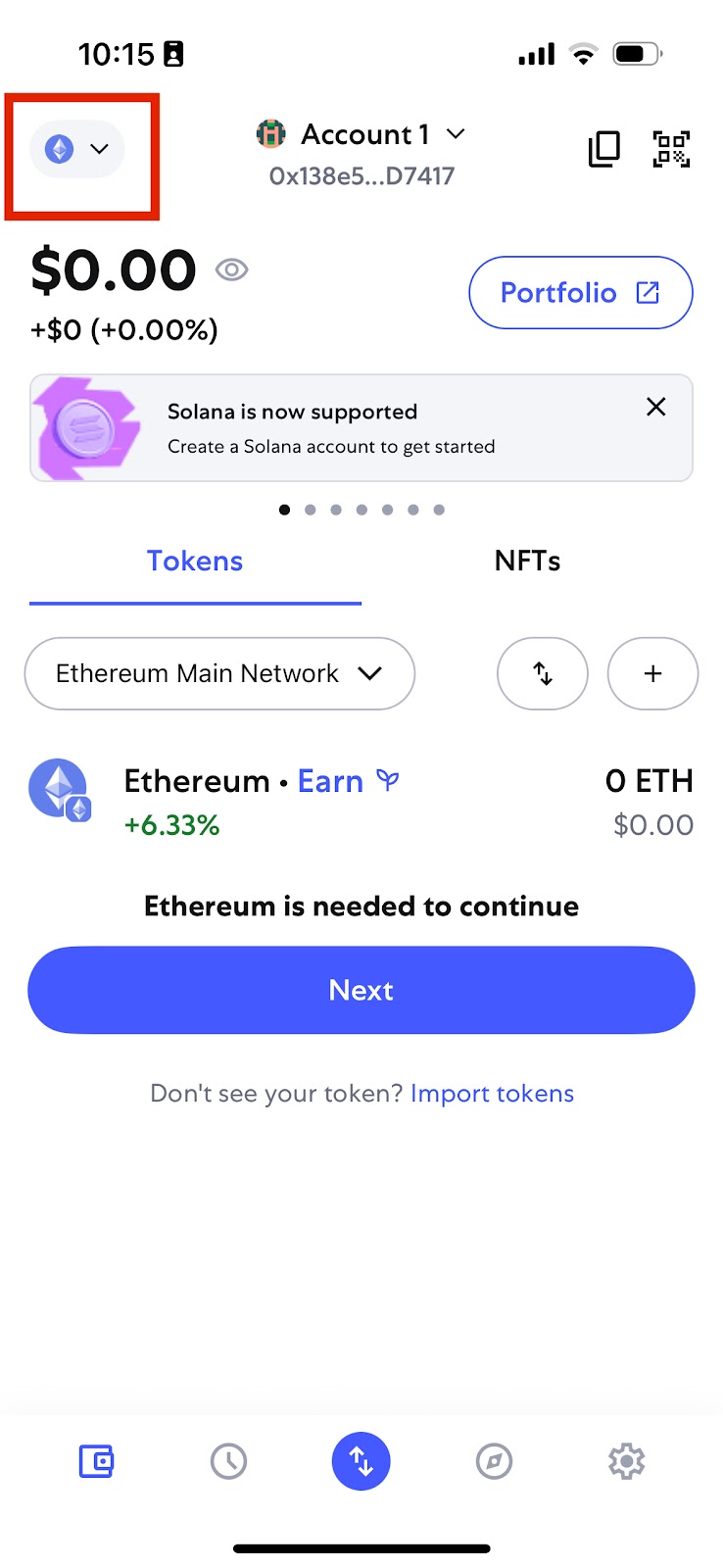Screen dimensions: 723x1568
Task: Dismiss the Solana is now supported banner
Action: tap(656, 407)
